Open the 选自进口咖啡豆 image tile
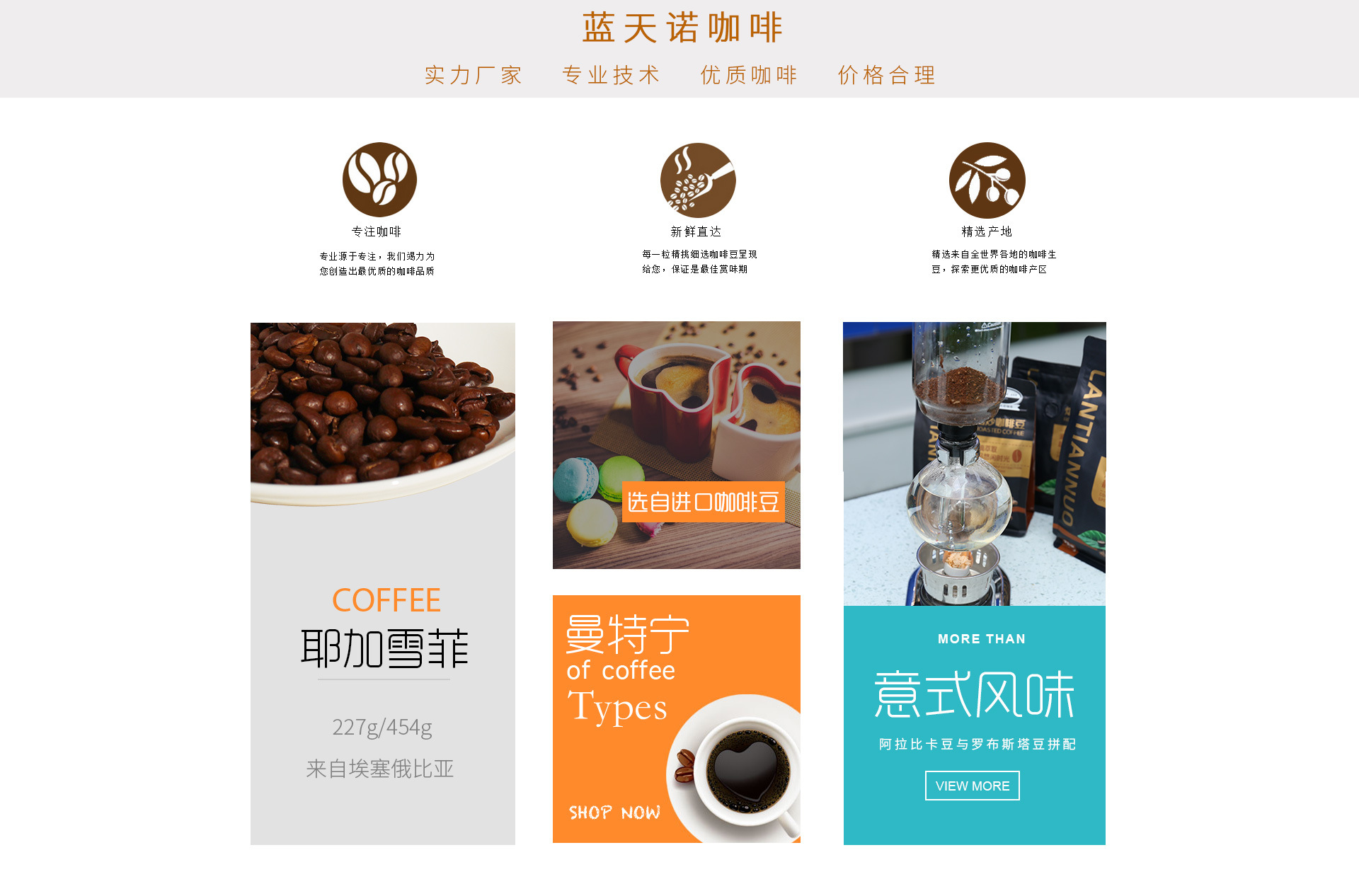This screenshot has height=896, width=1359. click(676, 445)
